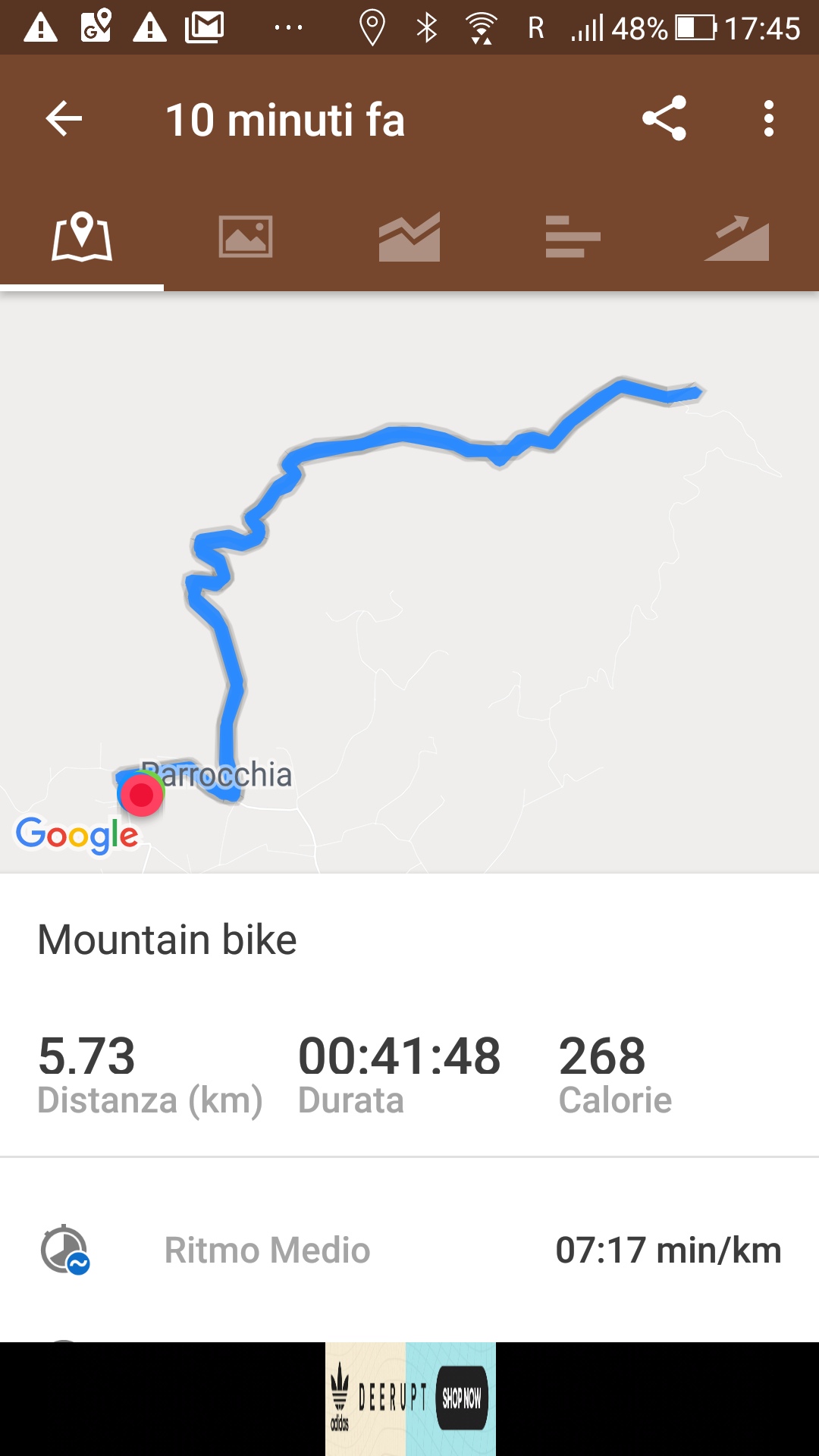Go back using the arrow icon
819x1456 pixels.
pyautogui.click(x=64, y=119)
